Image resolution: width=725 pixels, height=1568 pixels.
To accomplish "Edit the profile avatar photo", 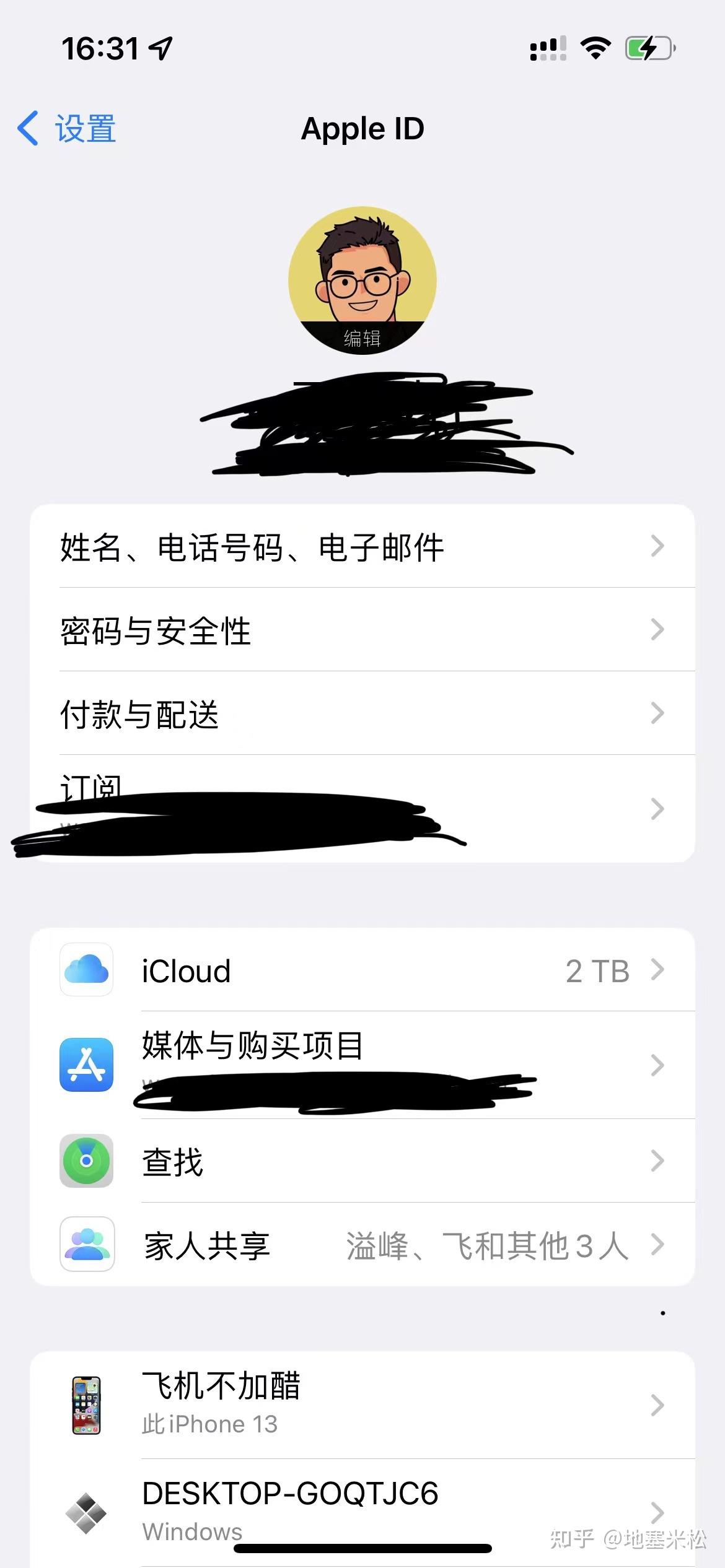I will [362, 280].
